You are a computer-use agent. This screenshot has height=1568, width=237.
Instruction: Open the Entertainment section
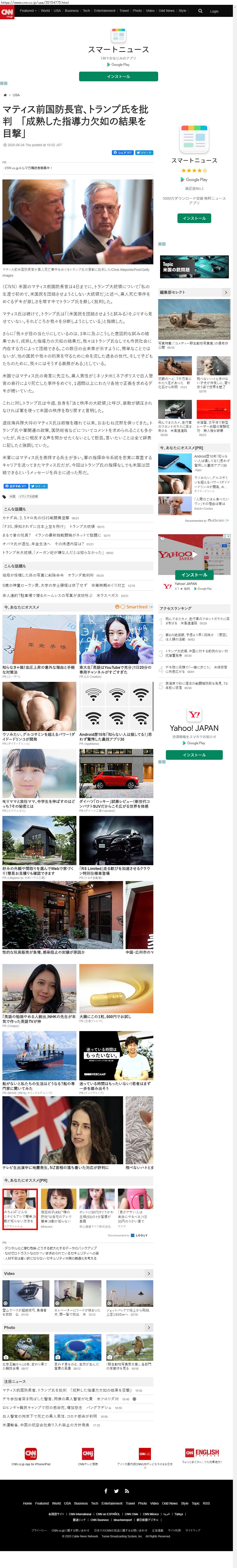[x=105, y=10]
